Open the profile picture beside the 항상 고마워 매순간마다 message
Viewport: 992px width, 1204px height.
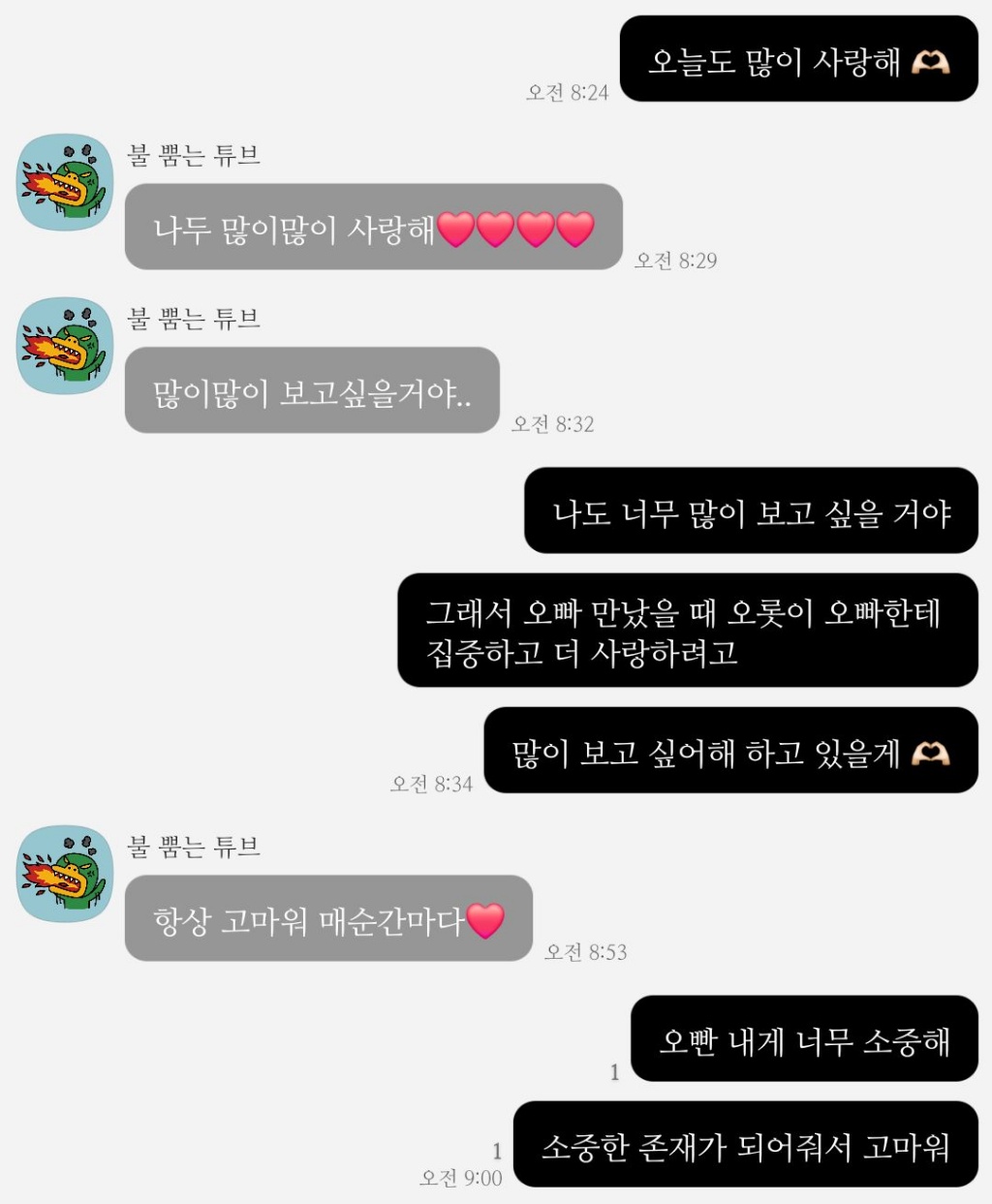[x=66, y=875]
